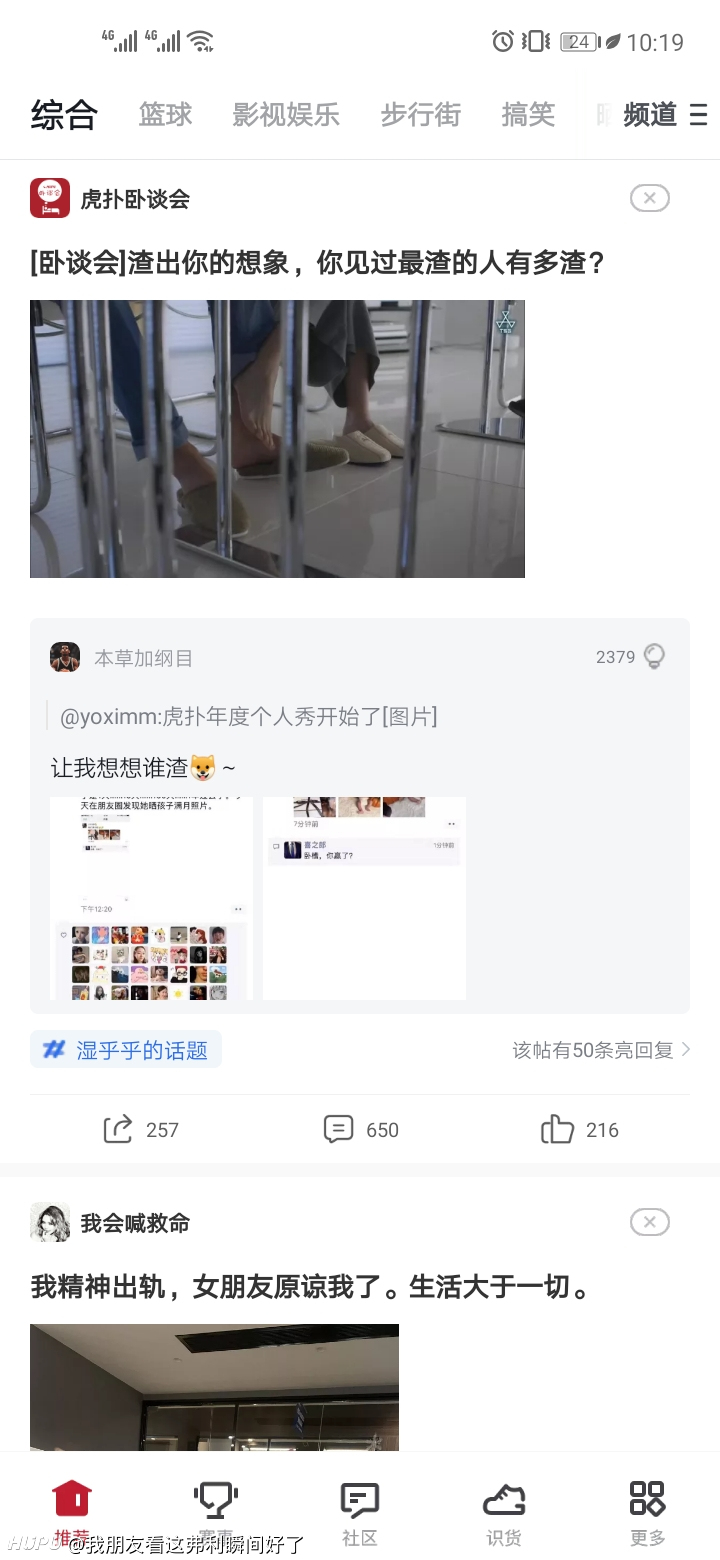The width and height of the screenshot is (720, 1560).
Task: Open 虎扑卧谈会 profile avatar
Action: pos(50,198)
